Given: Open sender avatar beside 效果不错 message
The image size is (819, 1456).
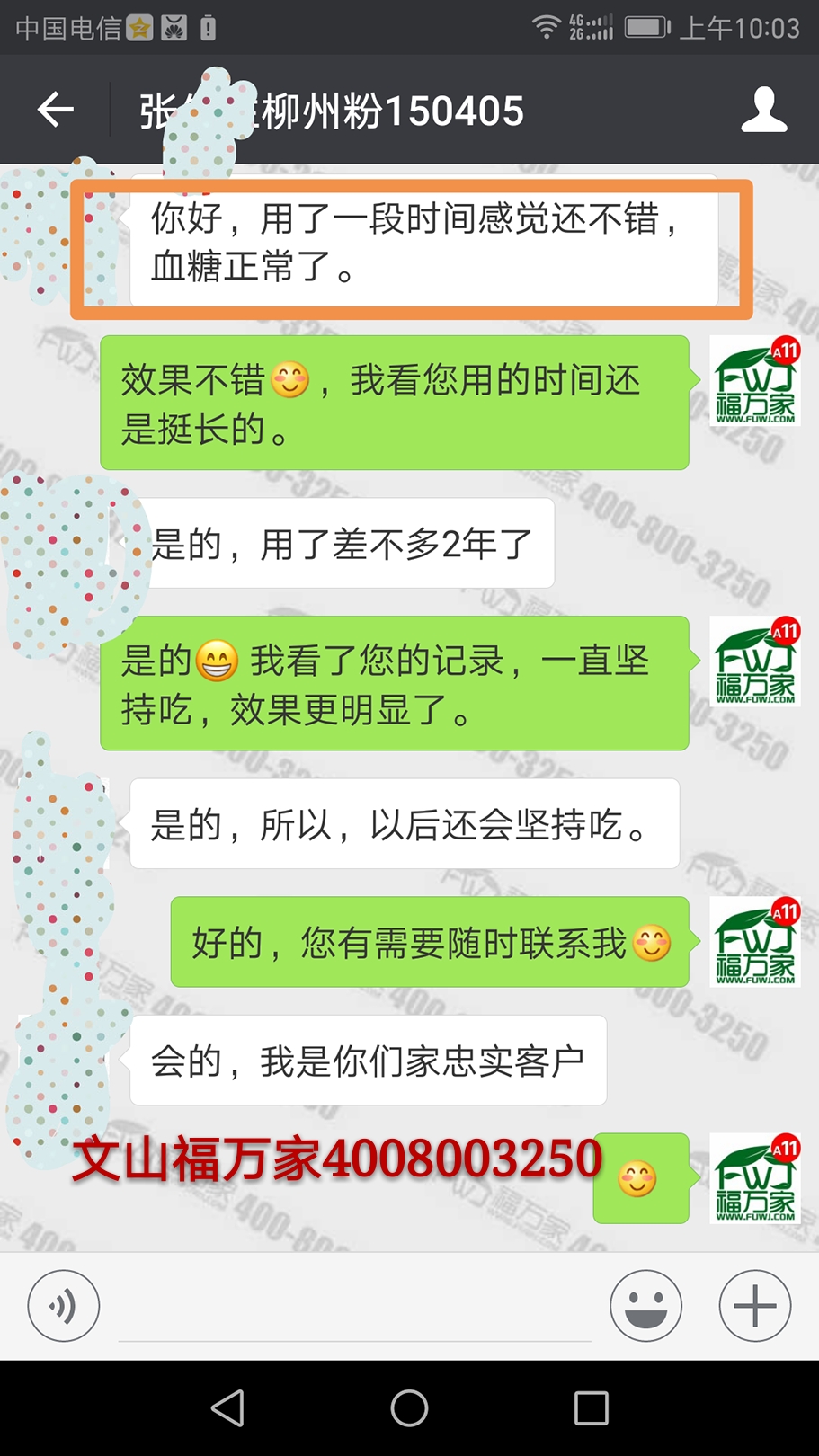Looking at the screenshot, I should (754, 381).
